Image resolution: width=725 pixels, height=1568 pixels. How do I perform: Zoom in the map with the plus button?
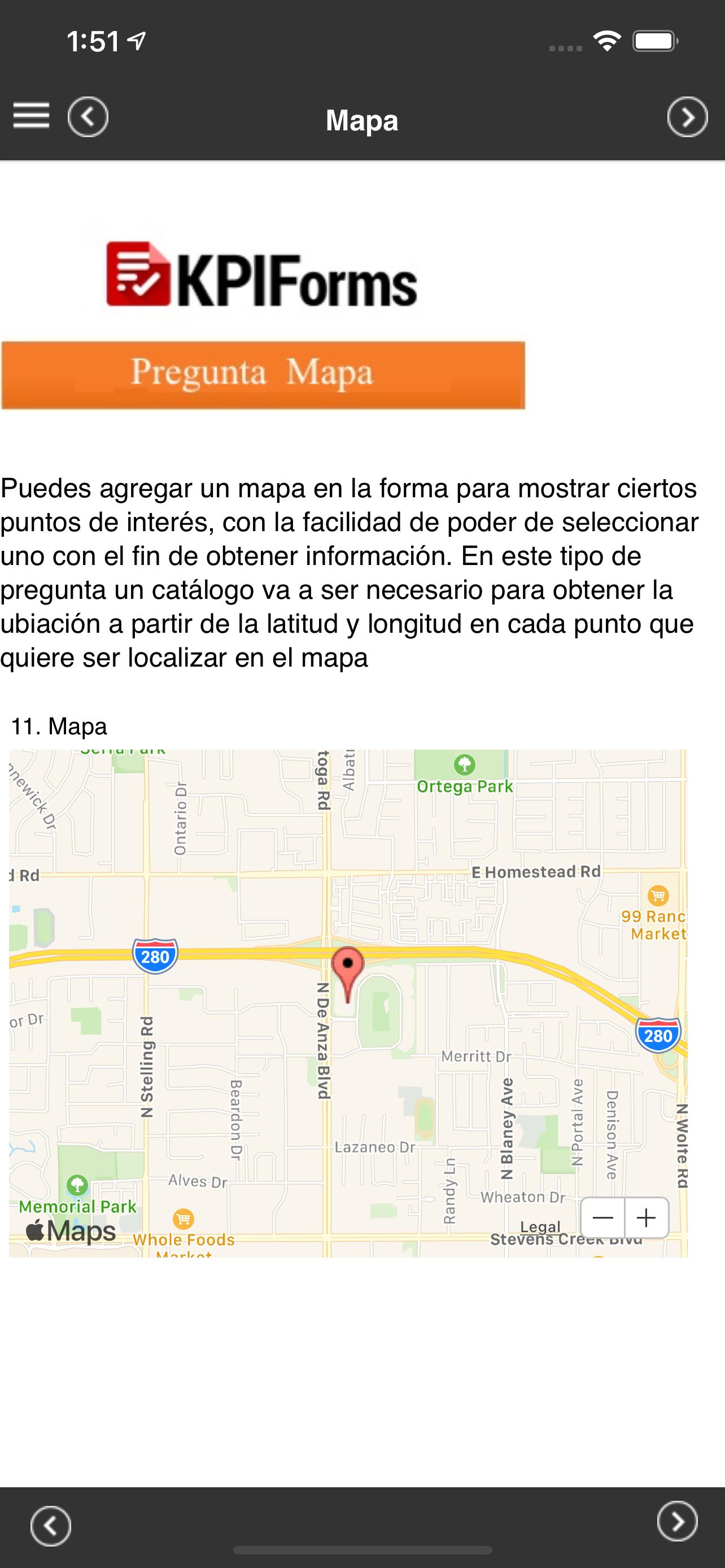pyautogui.click(x=647, y=1217)
